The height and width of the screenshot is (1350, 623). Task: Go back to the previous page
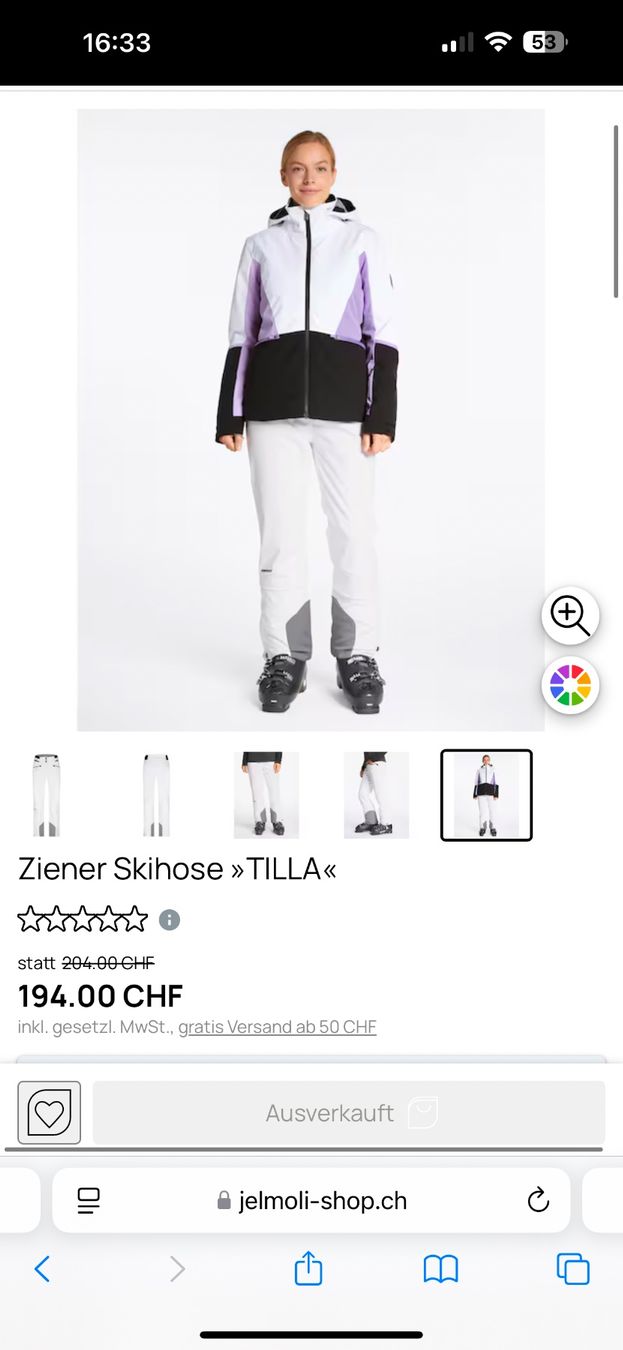[42, 1269]
